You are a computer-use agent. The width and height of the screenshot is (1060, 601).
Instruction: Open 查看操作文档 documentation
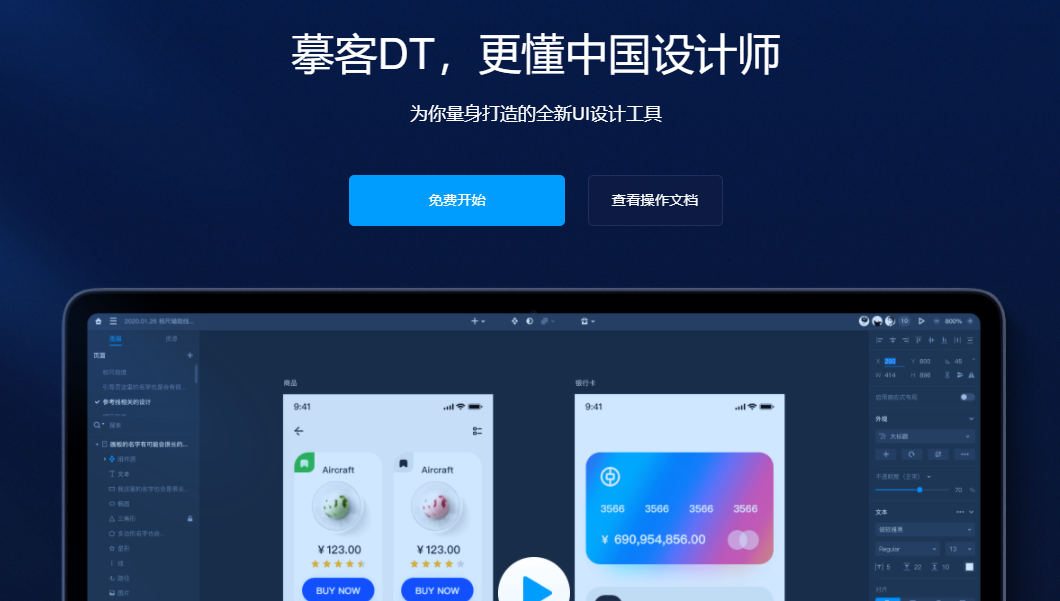click(x=655, y=200)
